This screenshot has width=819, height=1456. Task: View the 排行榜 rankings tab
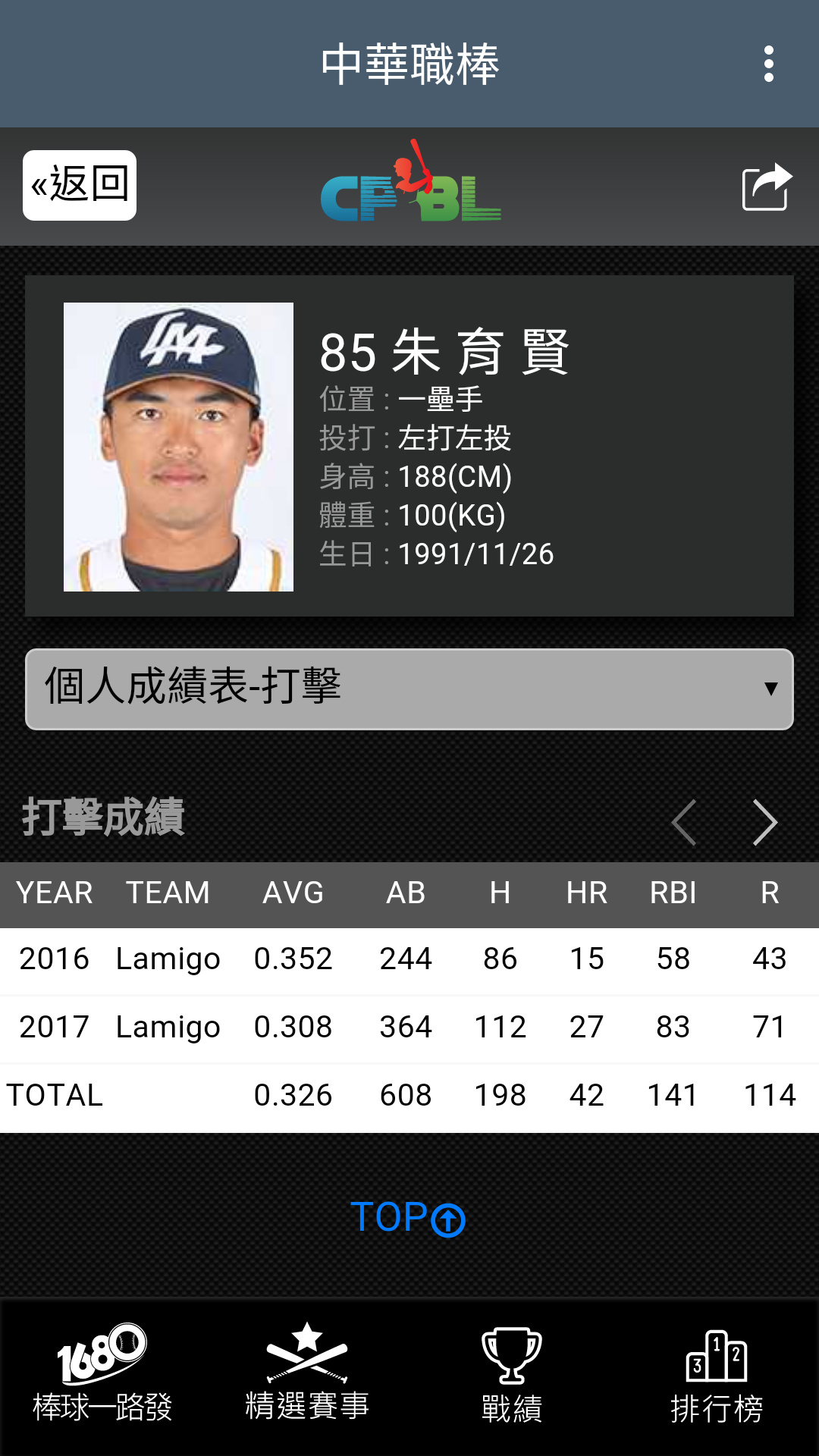[x=717, y=1374]
